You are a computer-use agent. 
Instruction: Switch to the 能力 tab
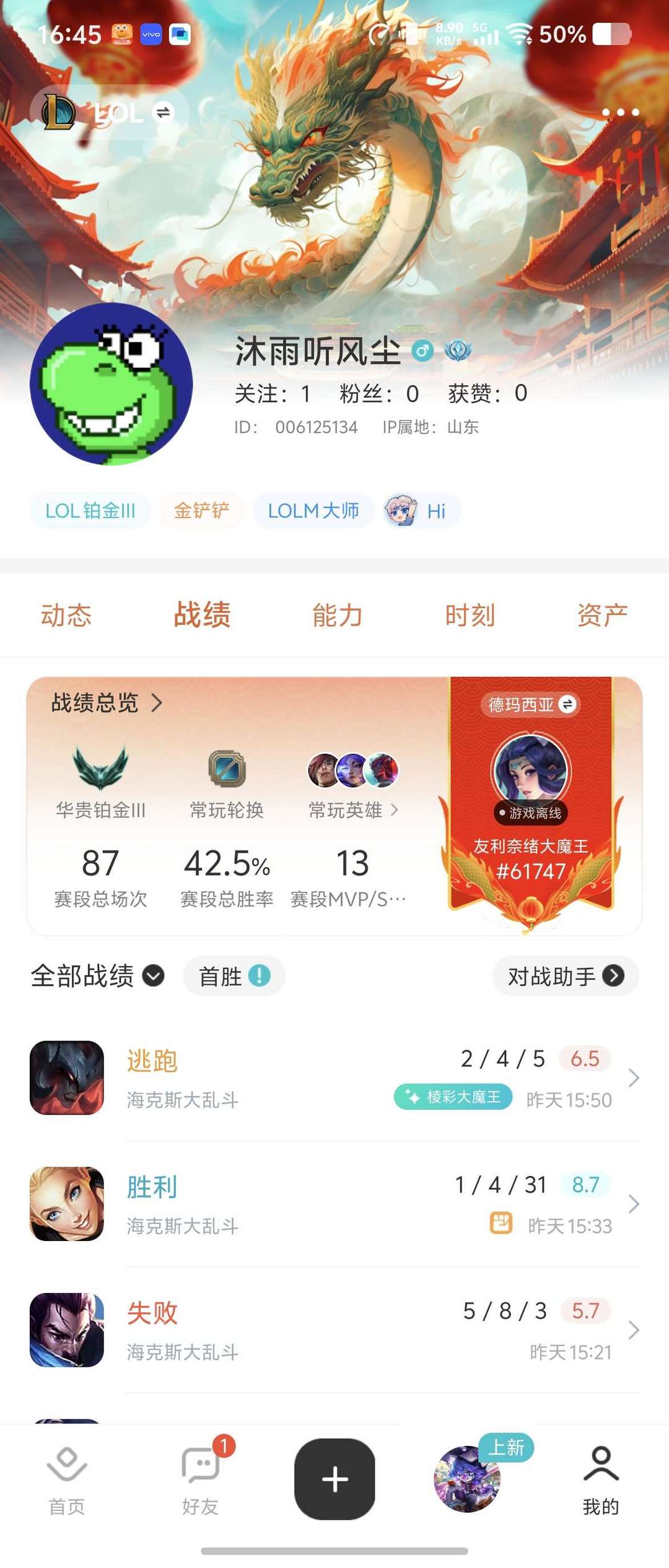coord(337,616)
